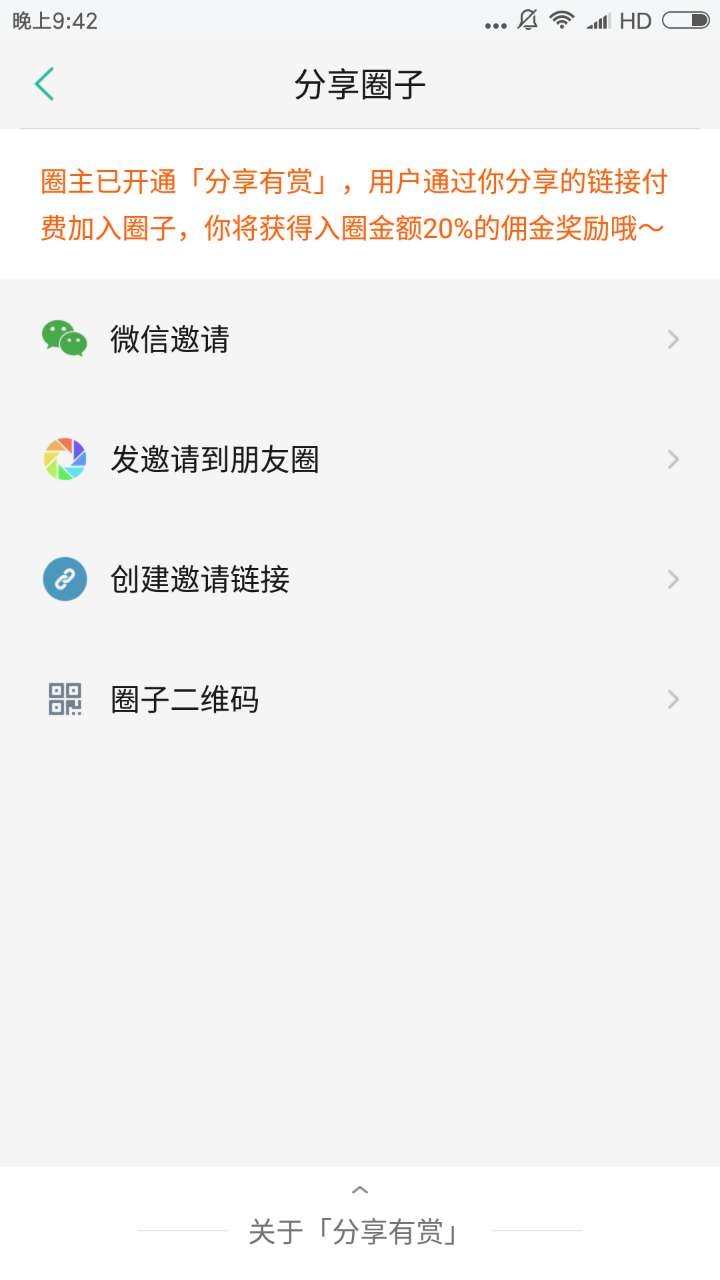Expand the 微信邀请 row chevron

pos(672,339)
